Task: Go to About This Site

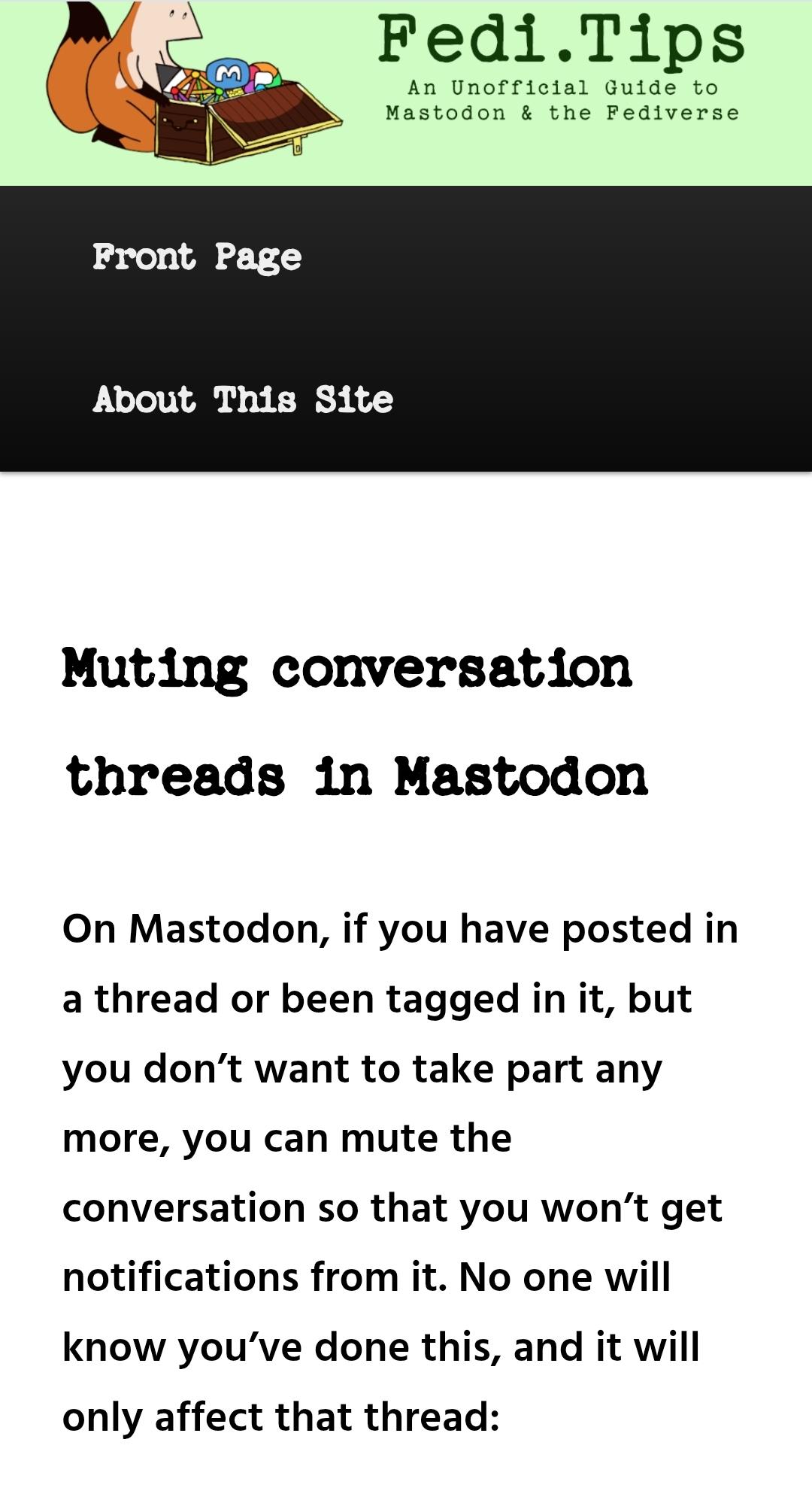Action: (x=243, y=399)
